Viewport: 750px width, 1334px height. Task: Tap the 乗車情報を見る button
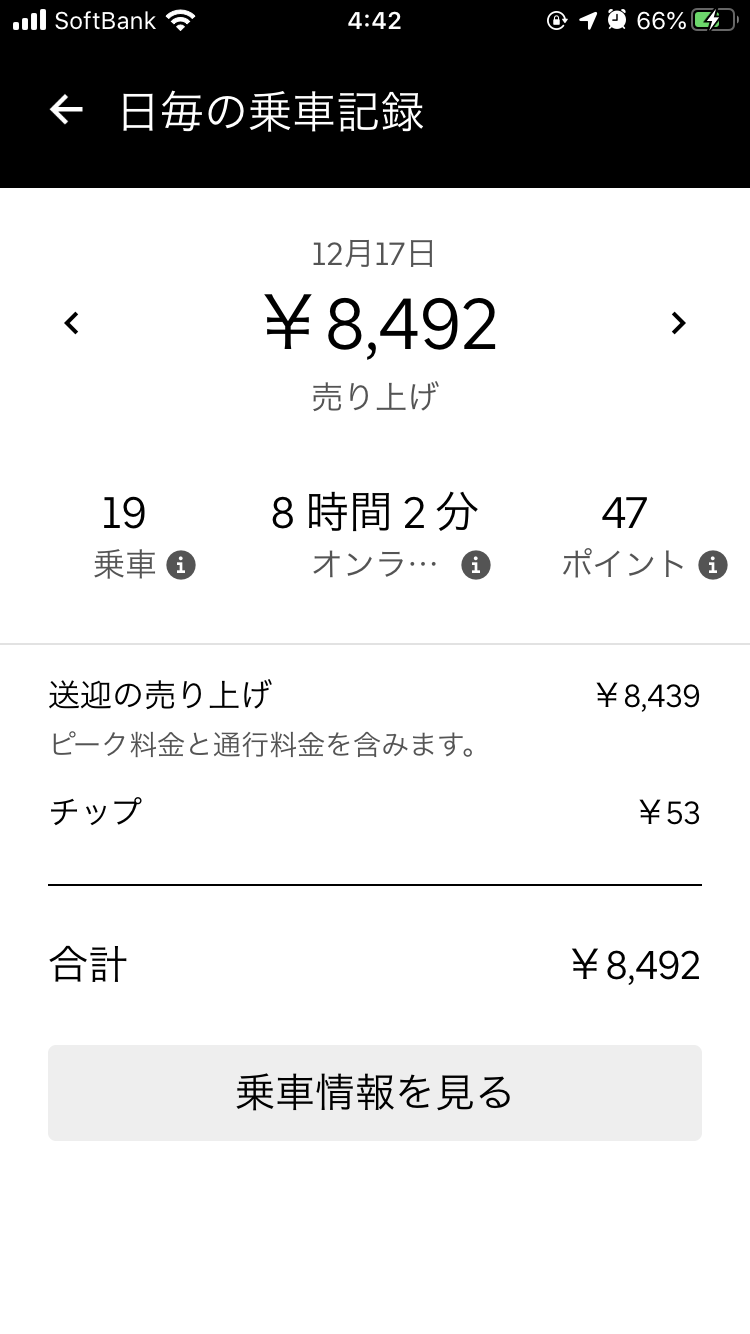click(375, 1093)
